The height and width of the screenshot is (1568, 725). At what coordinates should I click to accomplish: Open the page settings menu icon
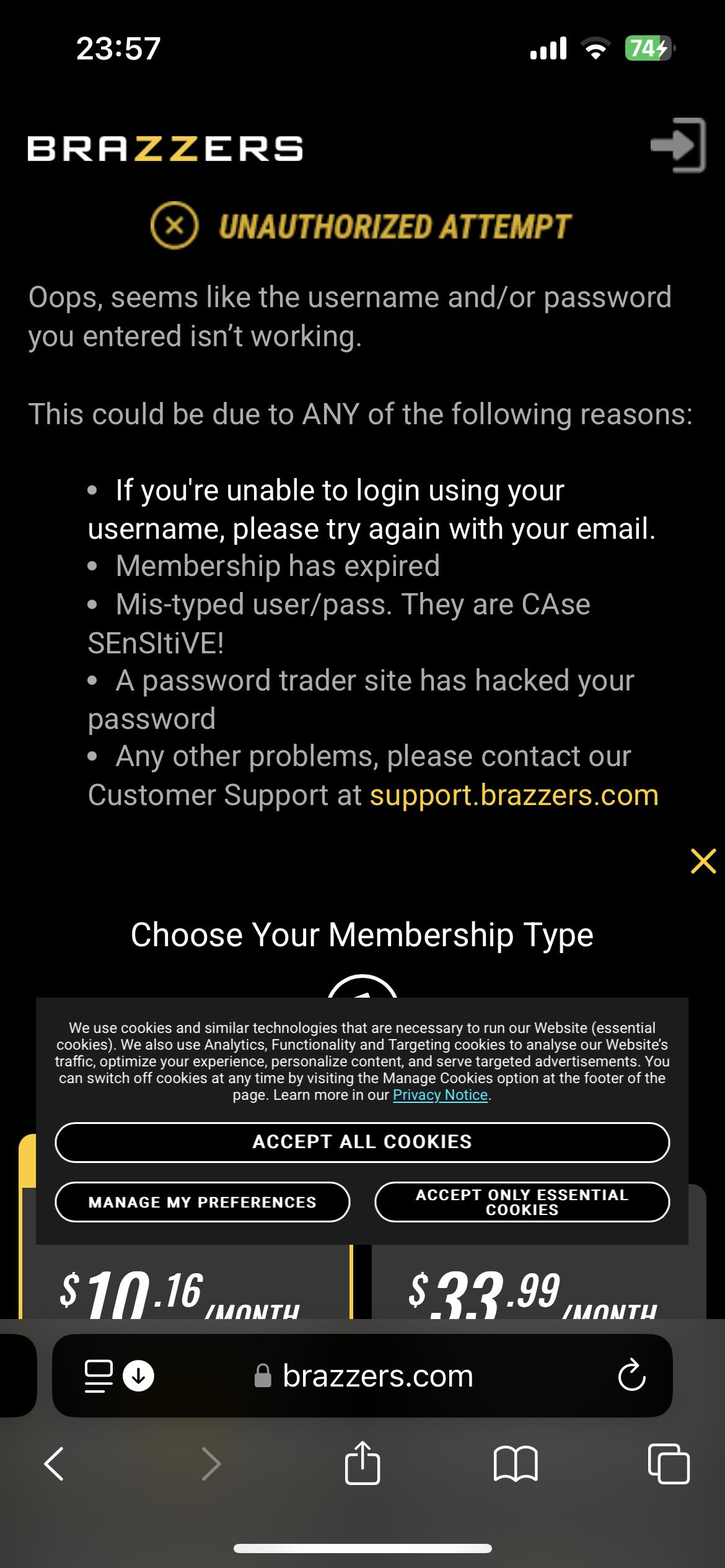[99, 1376]
